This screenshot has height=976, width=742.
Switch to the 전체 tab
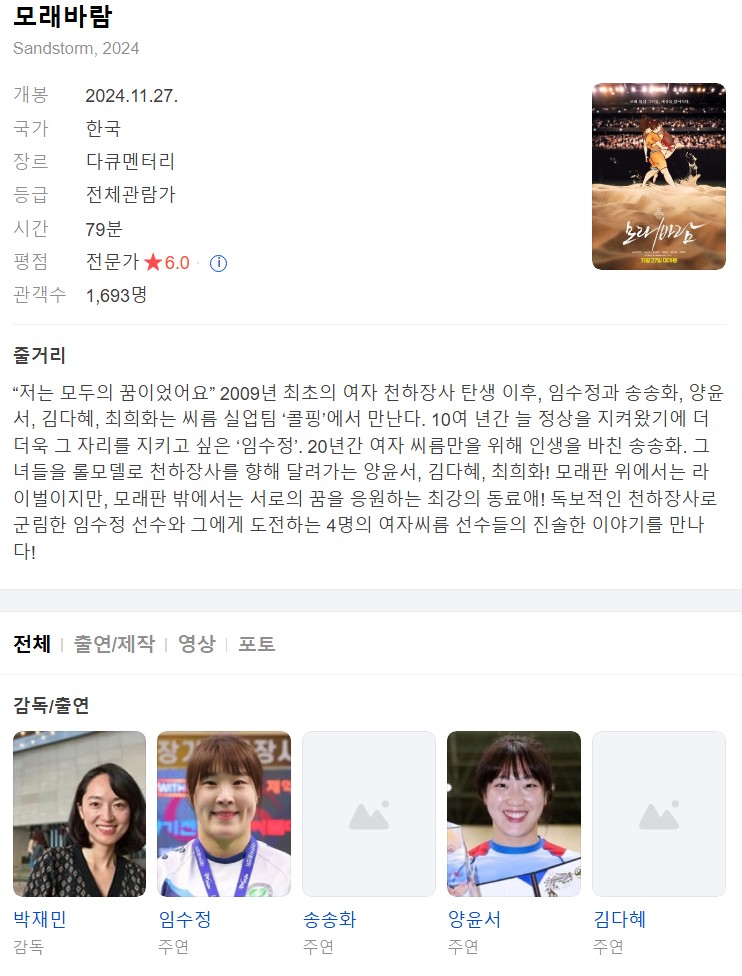[32, 644]
